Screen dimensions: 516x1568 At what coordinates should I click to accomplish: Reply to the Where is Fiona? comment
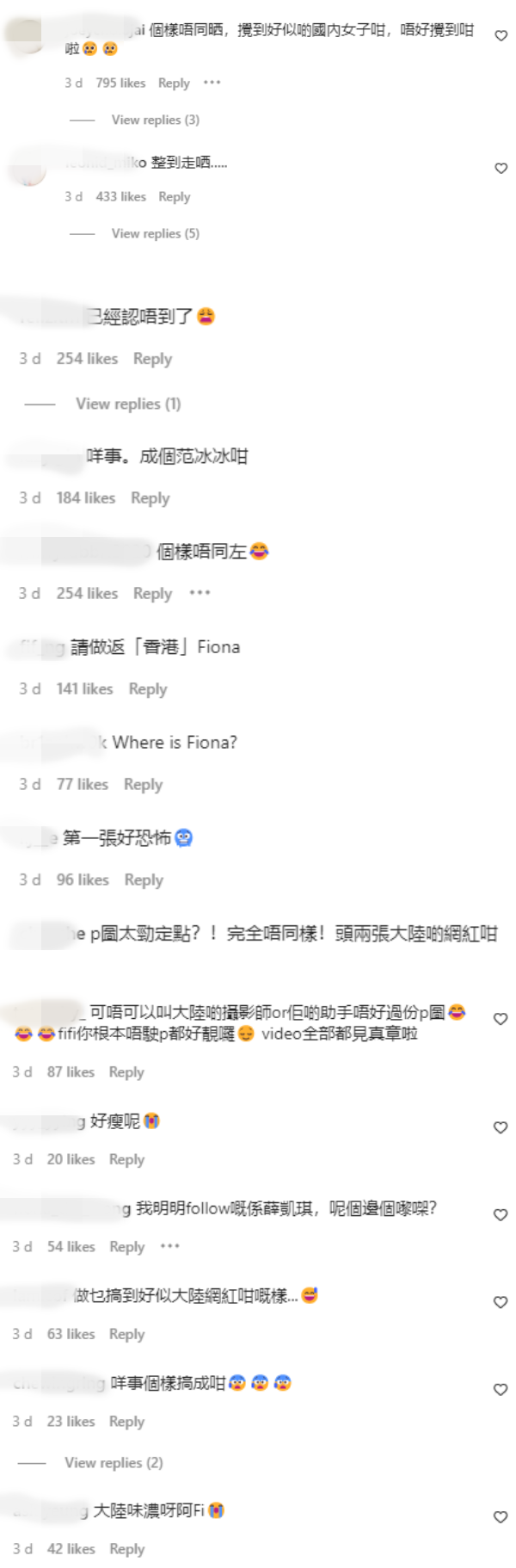[x=143, y=784]
